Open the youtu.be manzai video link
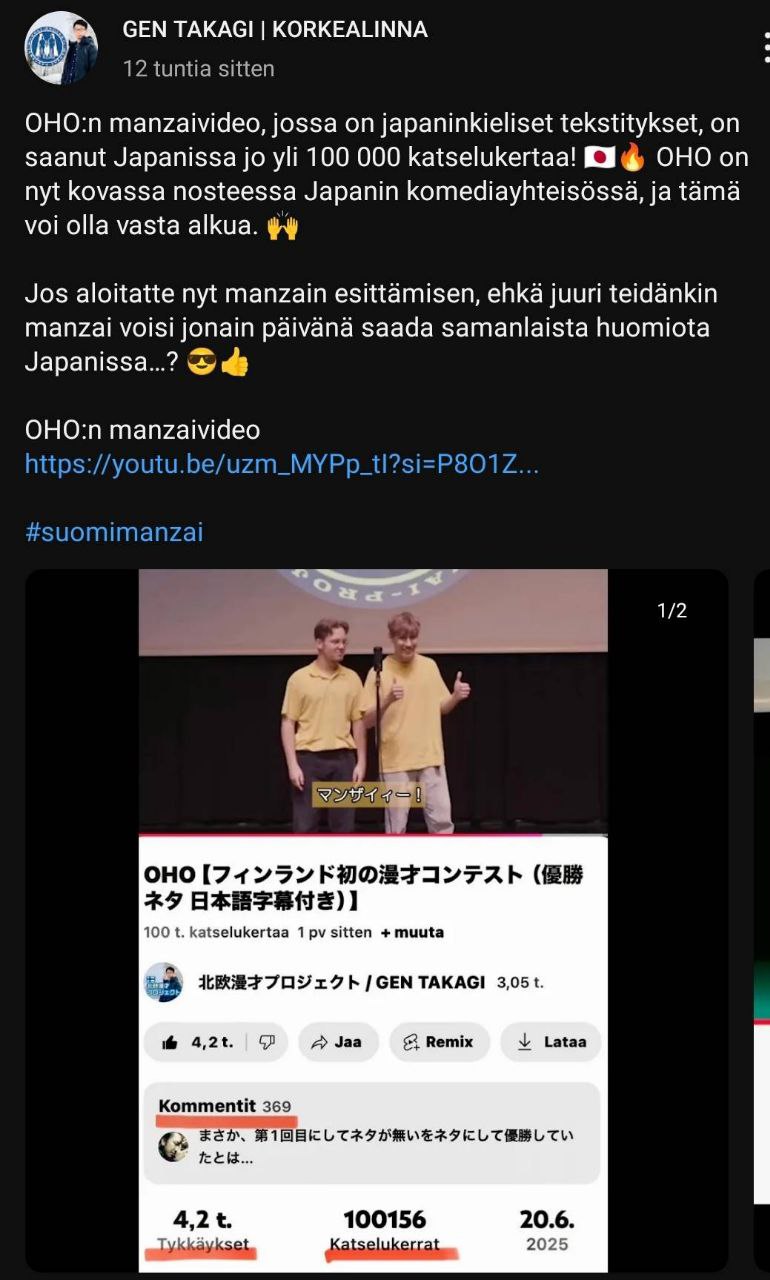This screenshot has height=1280, width=770. [x=281, y=465]
